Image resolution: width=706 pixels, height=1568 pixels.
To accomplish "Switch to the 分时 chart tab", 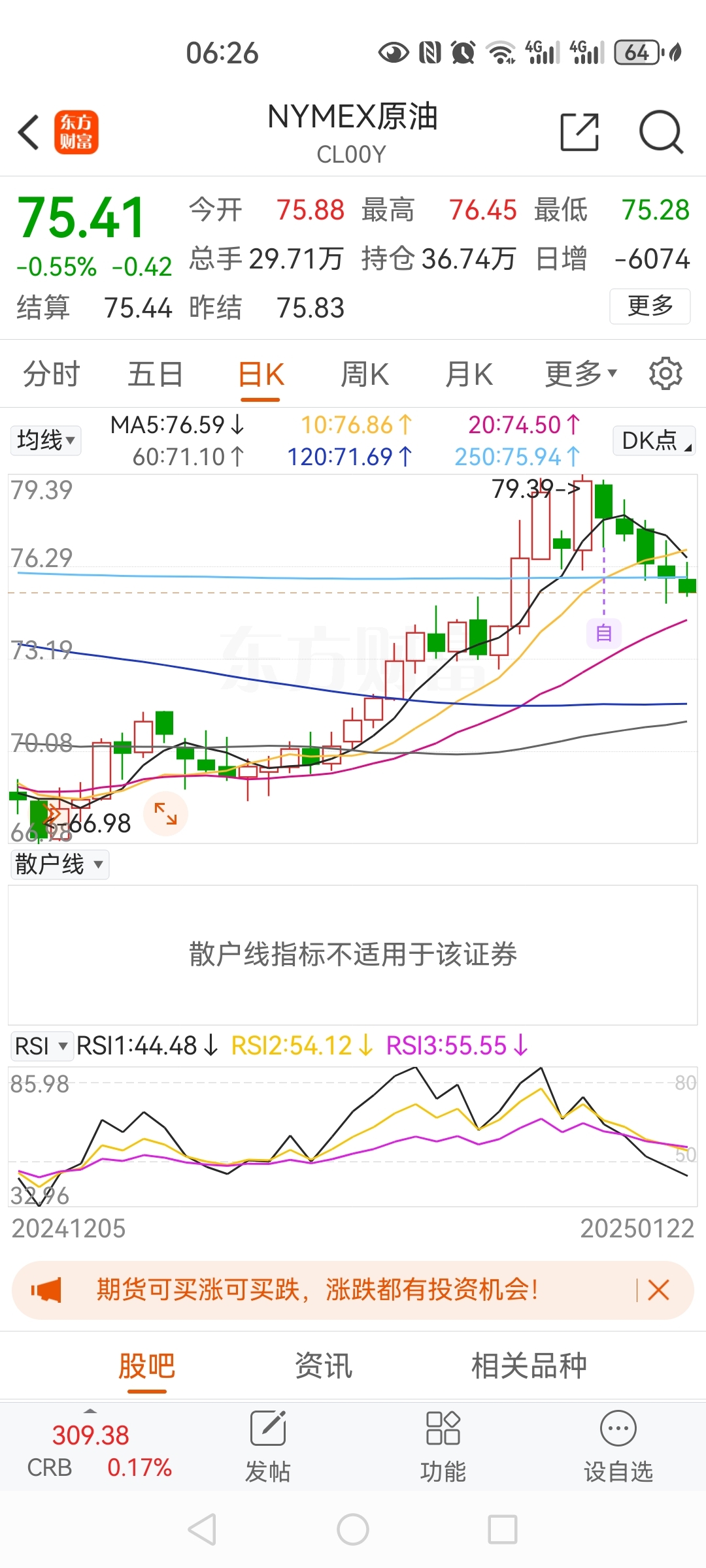I will (51, 375).
